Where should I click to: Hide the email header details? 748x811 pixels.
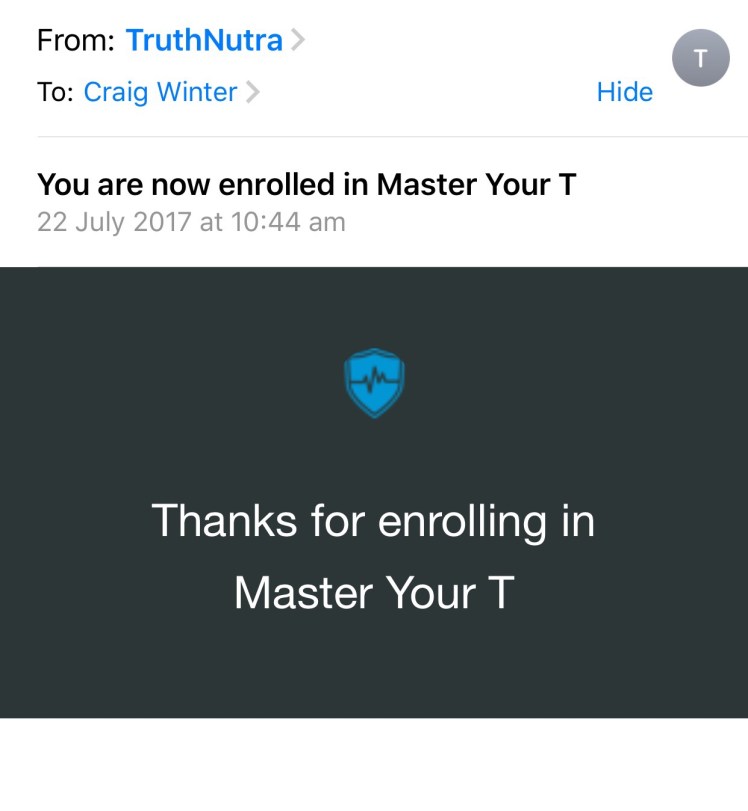[x=624, y=92]
